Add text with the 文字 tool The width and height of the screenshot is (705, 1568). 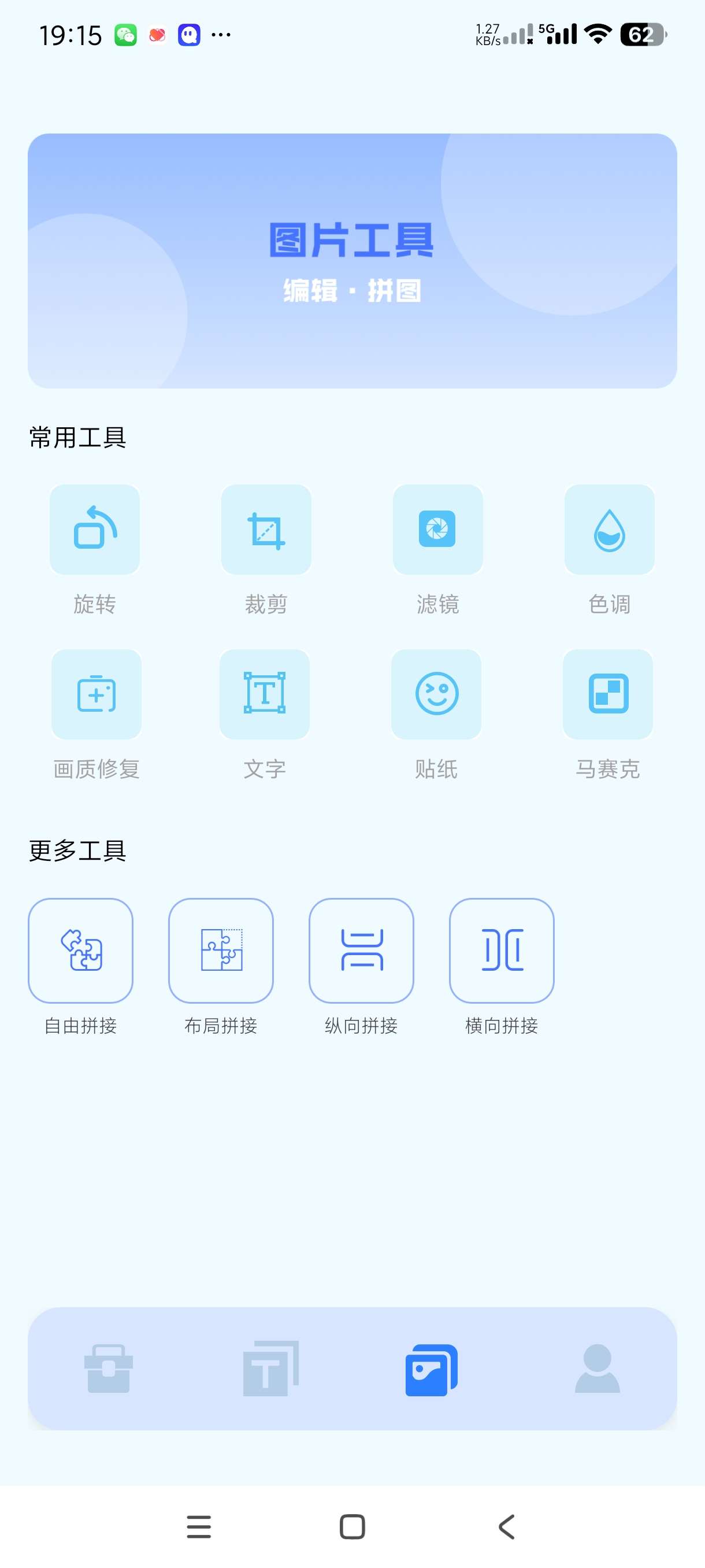click(x=265, y=694)
